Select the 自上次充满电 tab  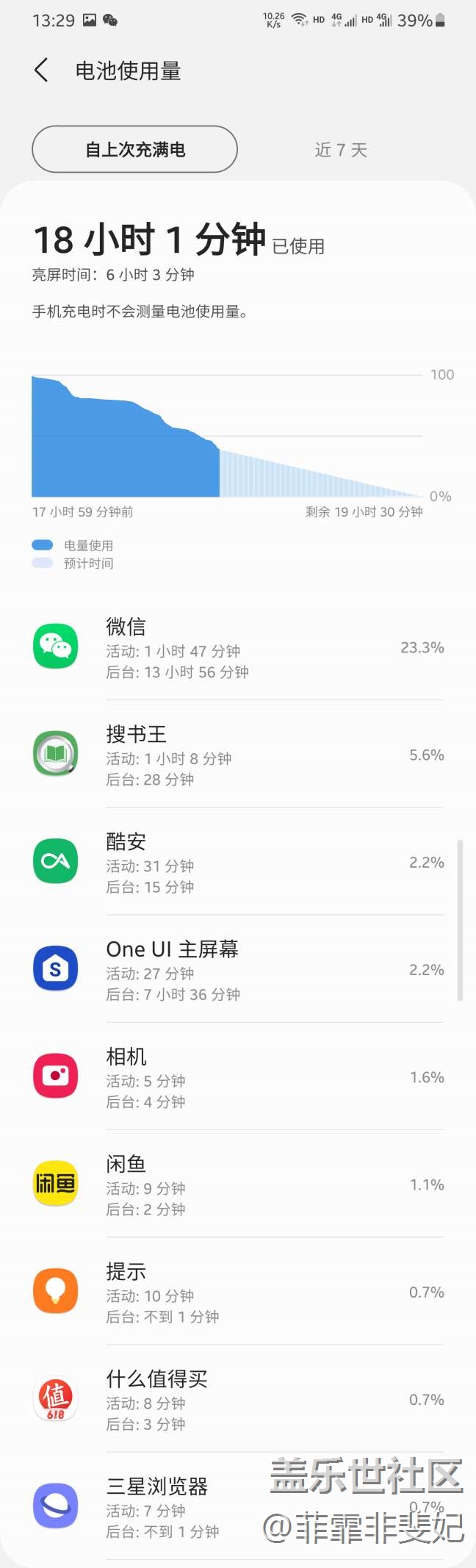135,149
